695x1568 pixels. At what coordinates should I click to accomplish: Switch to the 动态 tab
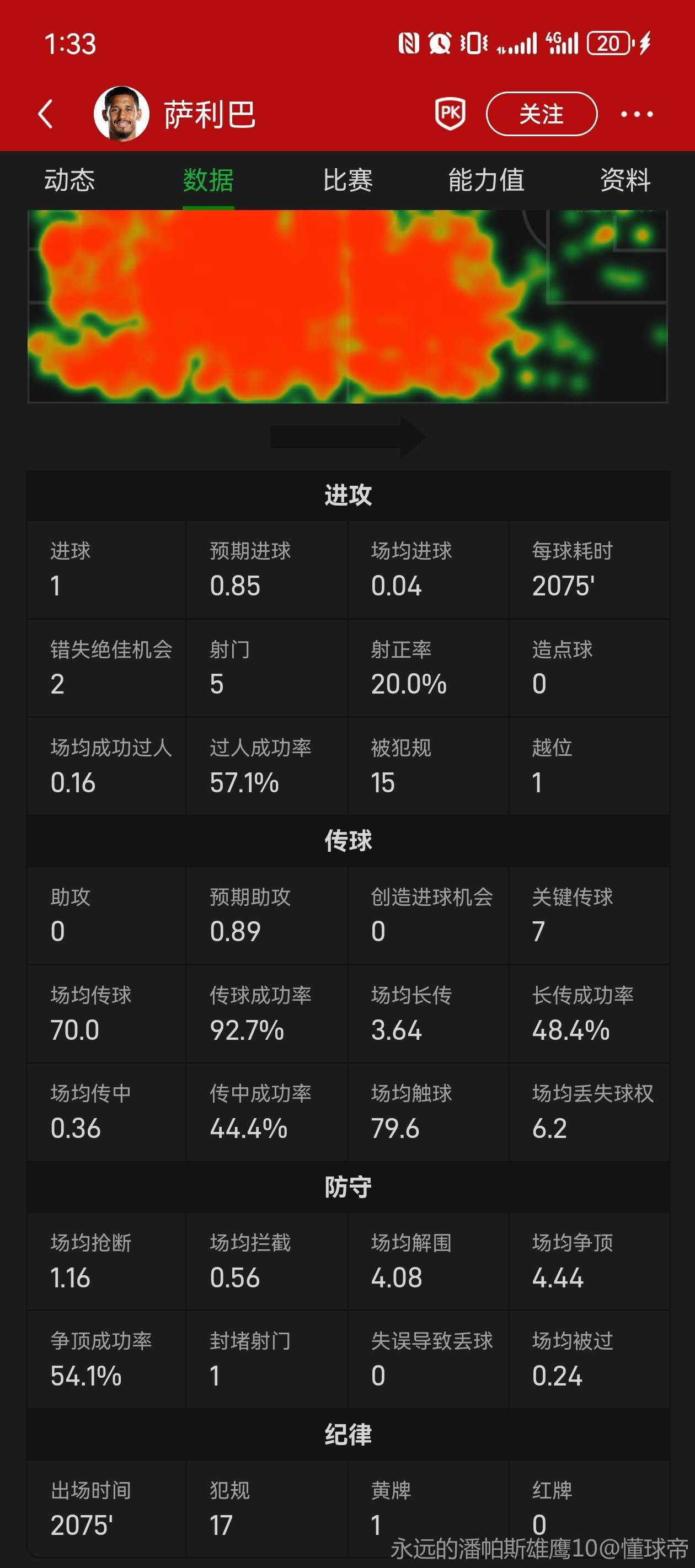69,180
